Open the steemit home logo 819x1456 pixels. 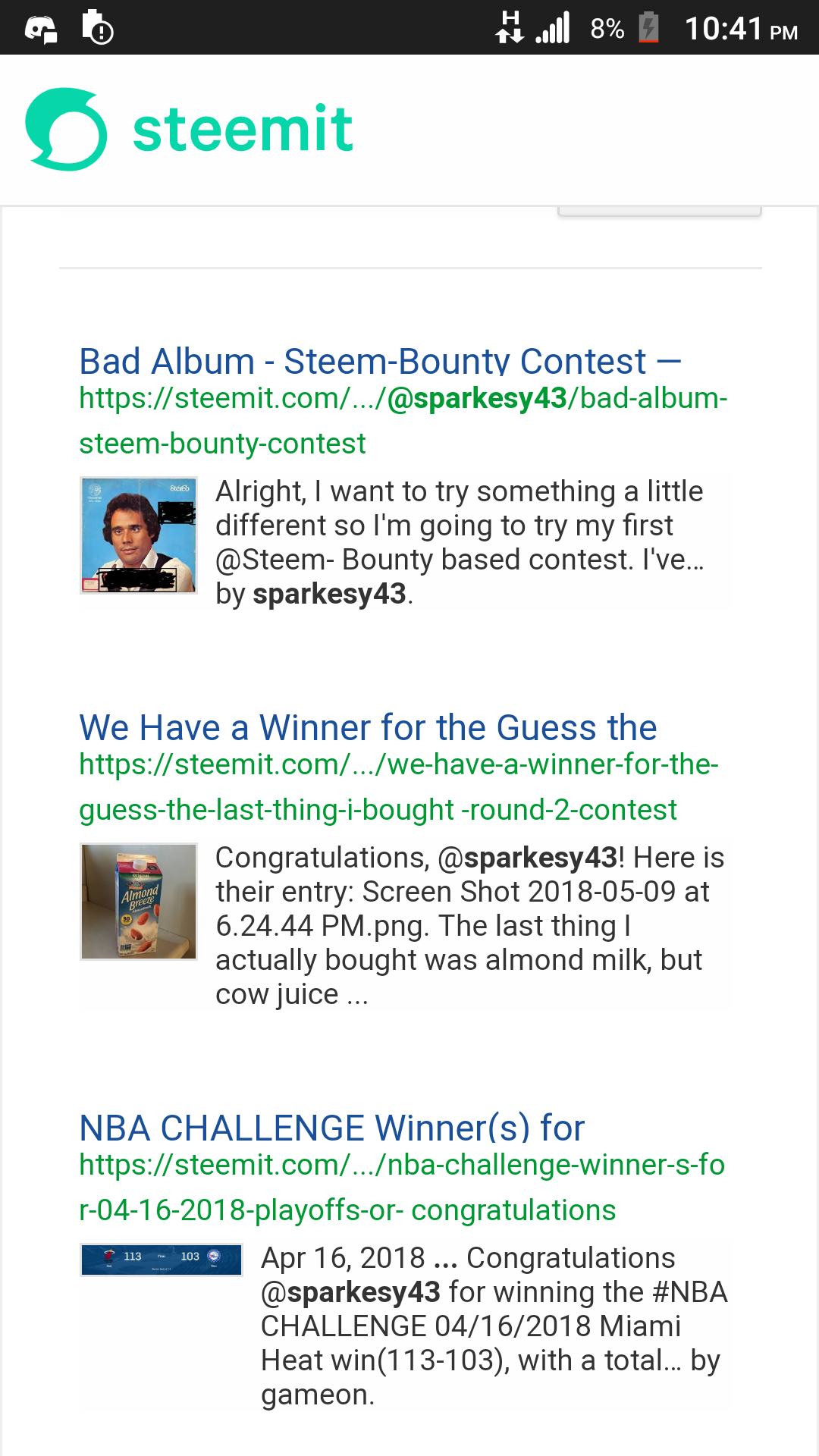click(190, 129)
